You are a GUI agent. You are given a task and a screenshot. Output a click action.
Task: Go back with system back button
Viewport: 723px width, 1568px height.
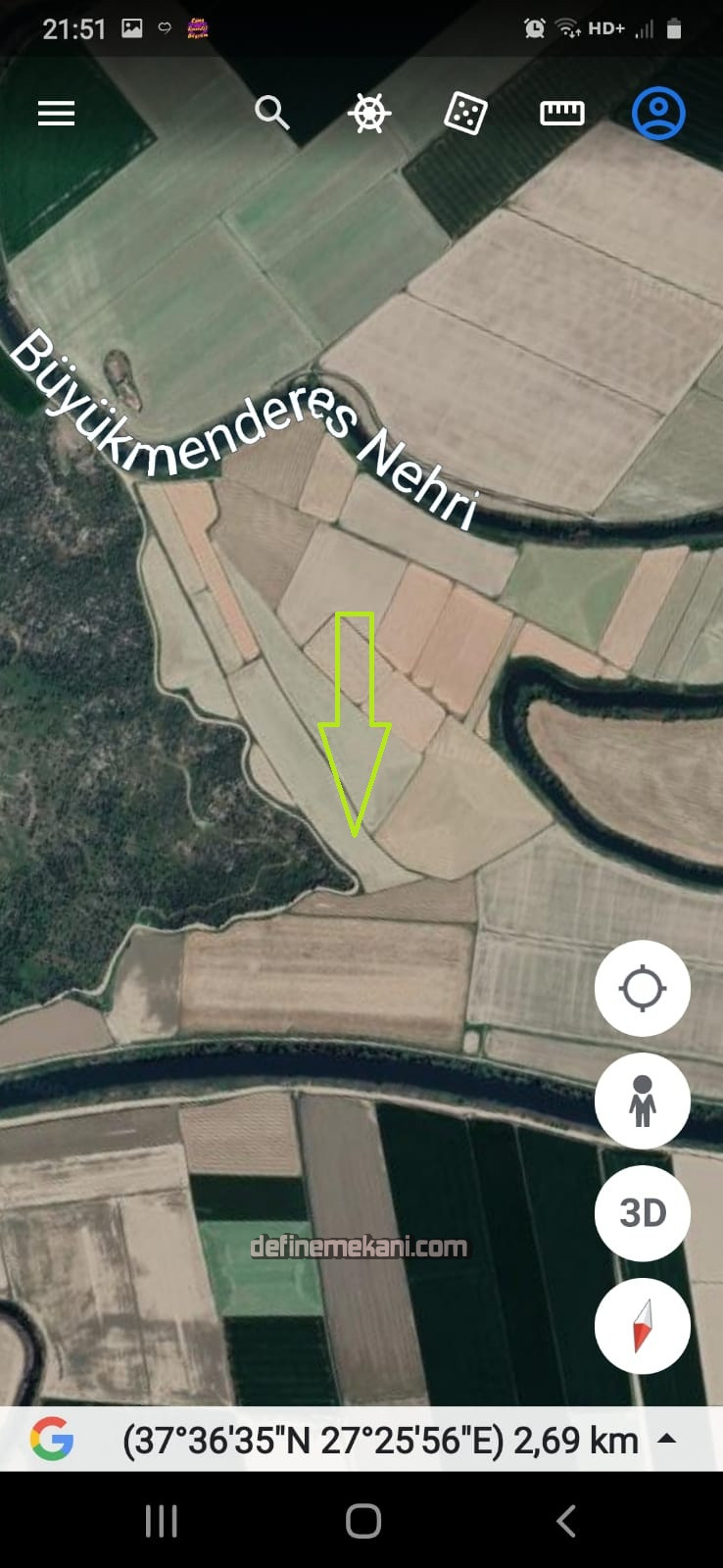tap(565, 1521)
